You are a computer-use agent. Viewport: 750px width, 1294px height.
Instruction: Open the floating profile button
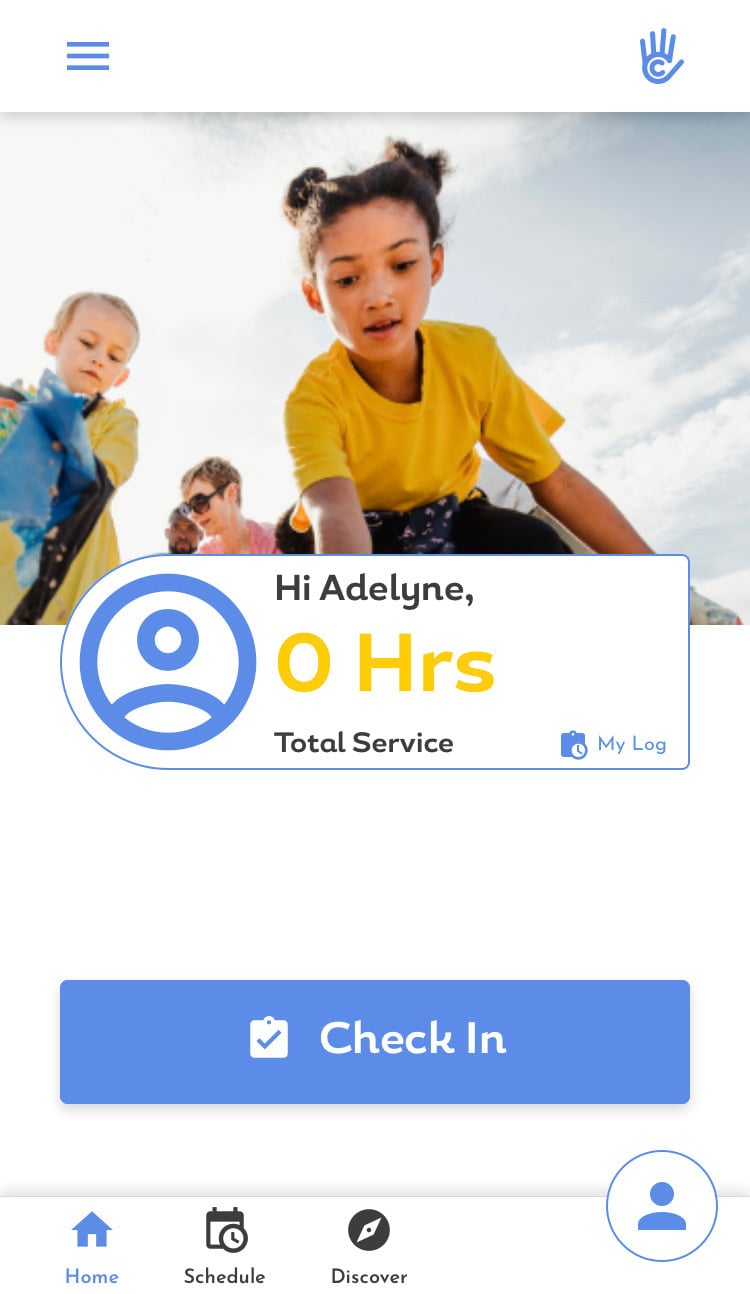click(x=661, y=1206)
